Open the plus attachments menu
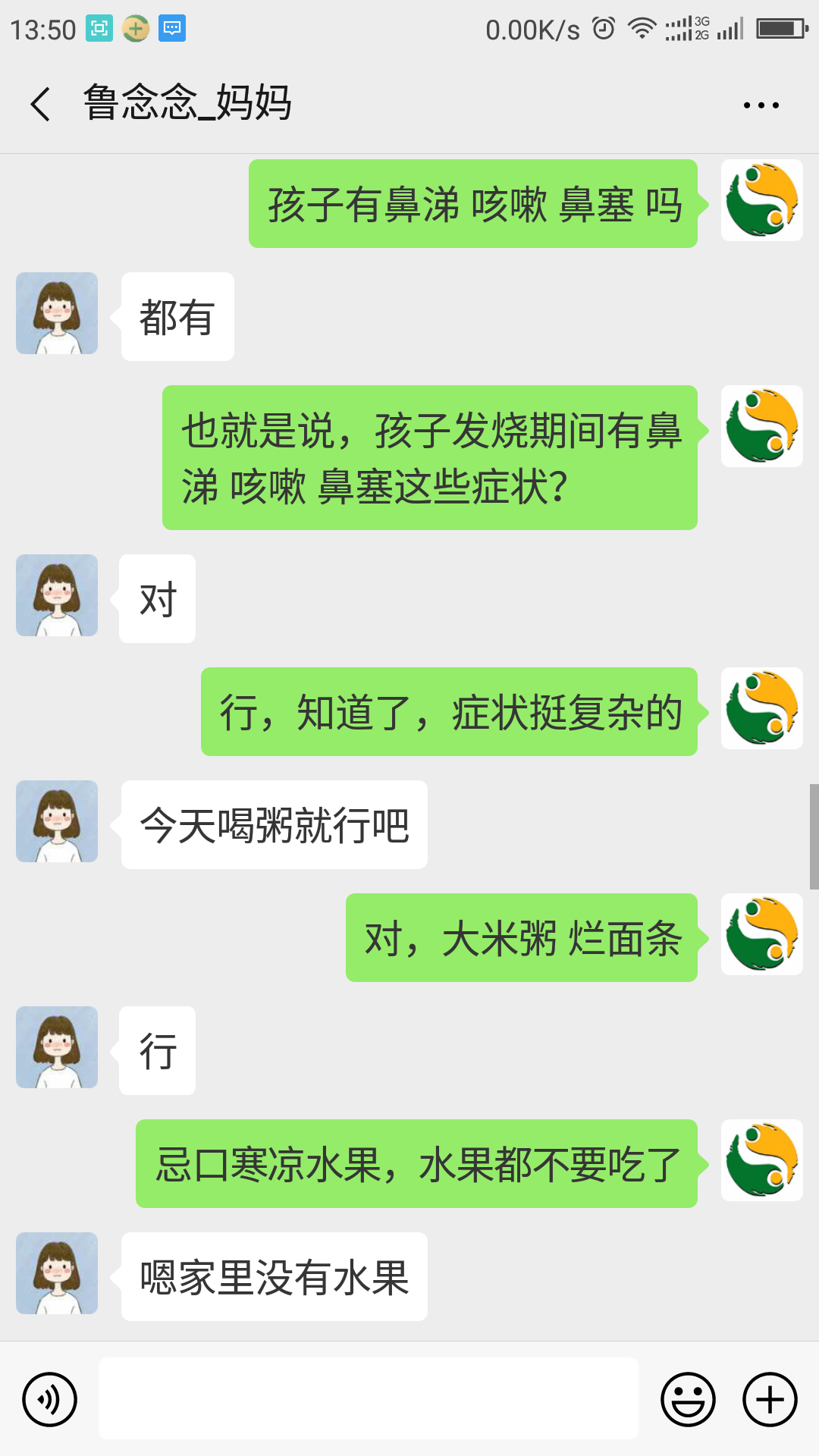Image resolution: width=819 pixels, height=1456 pixels. (770, 1399)
